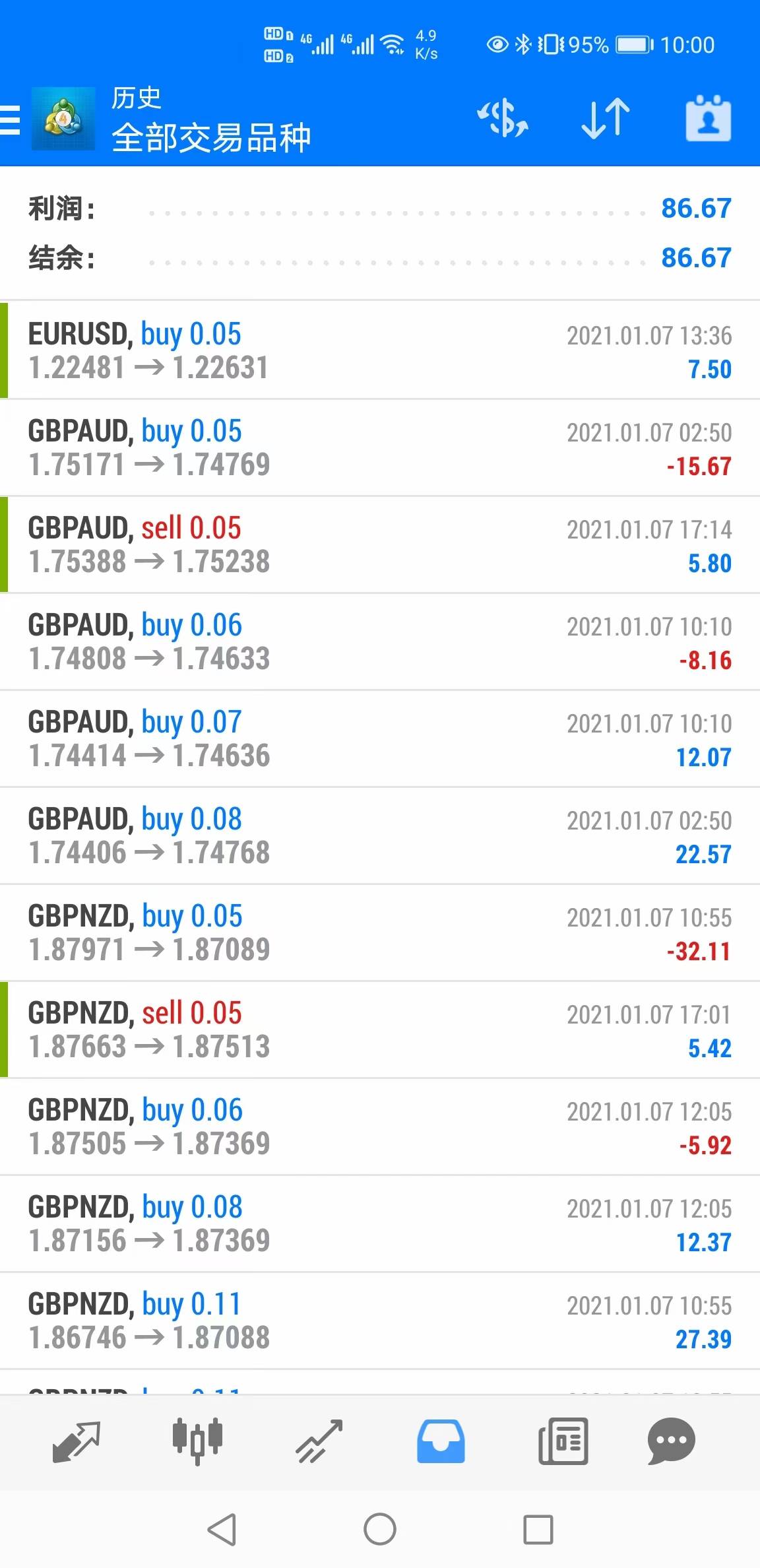
Task: Select the GBPNZD buy 0.08 trade
Action: coord(380,1224)
